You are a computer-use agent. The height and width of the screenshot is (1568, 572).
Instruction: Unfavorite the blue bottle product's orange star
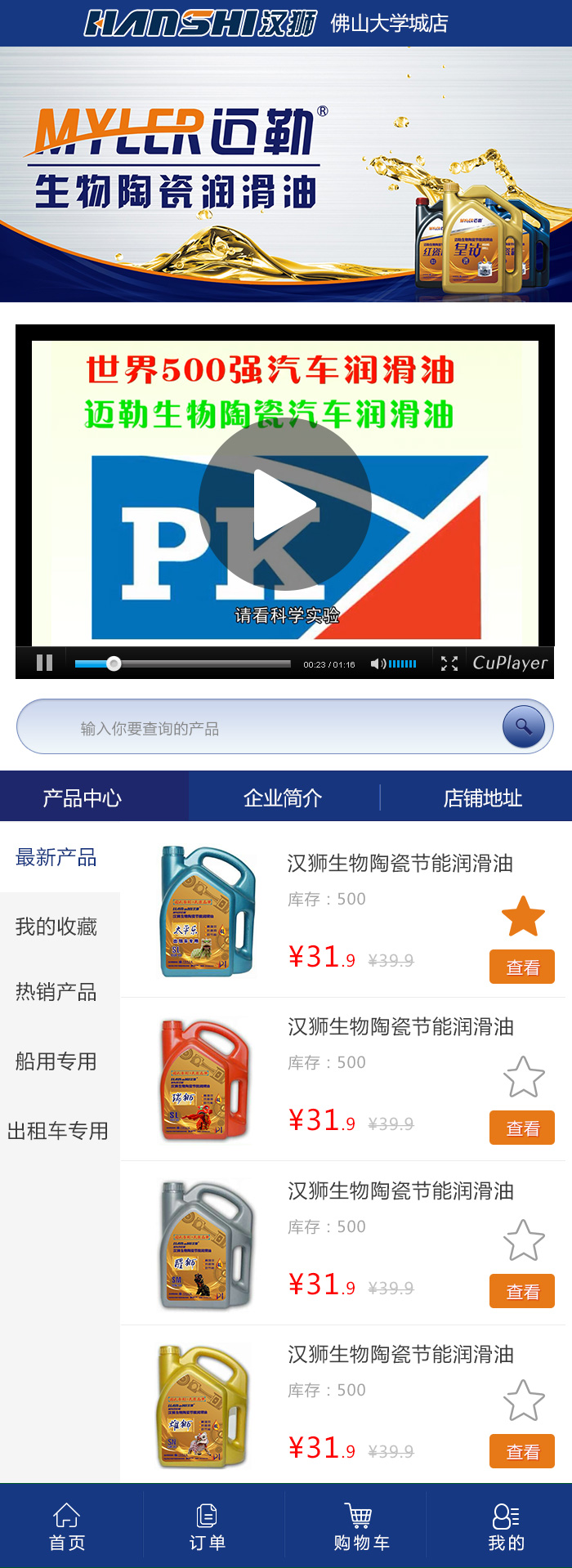[523, 916]
